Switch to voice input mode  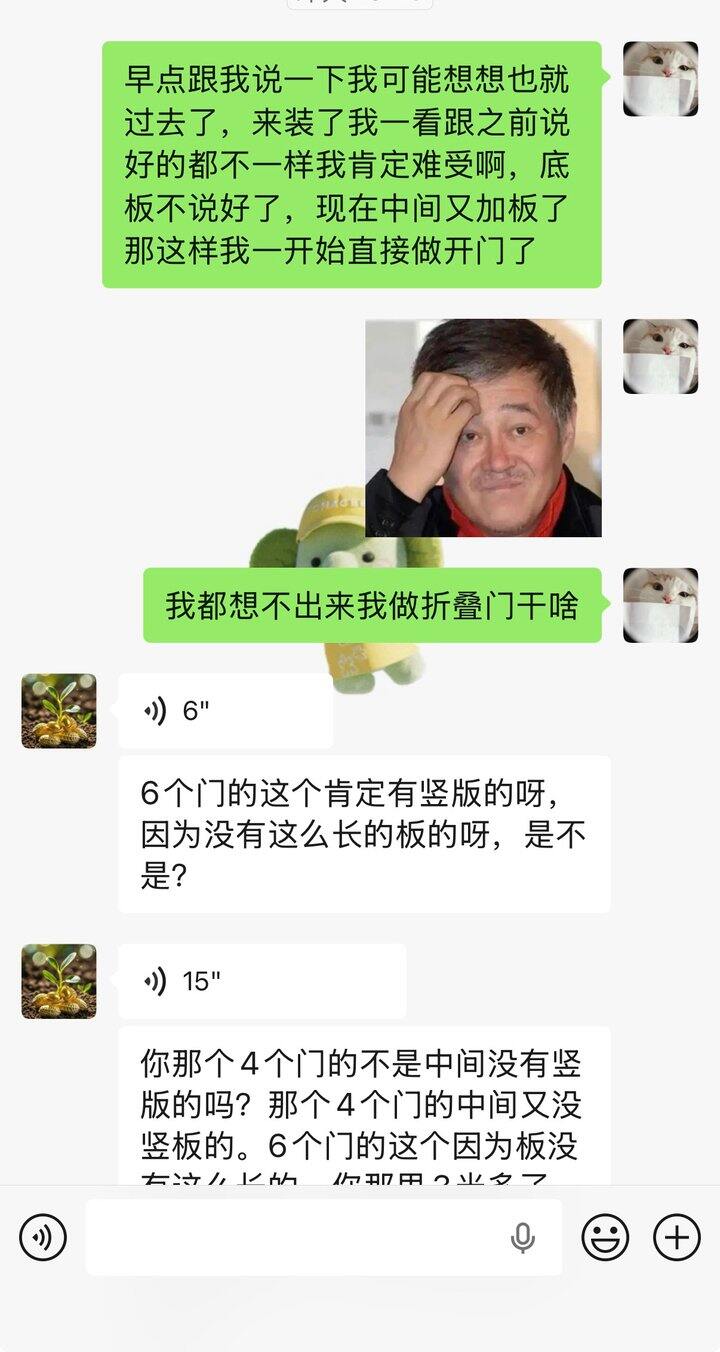tap(43, 1238)
